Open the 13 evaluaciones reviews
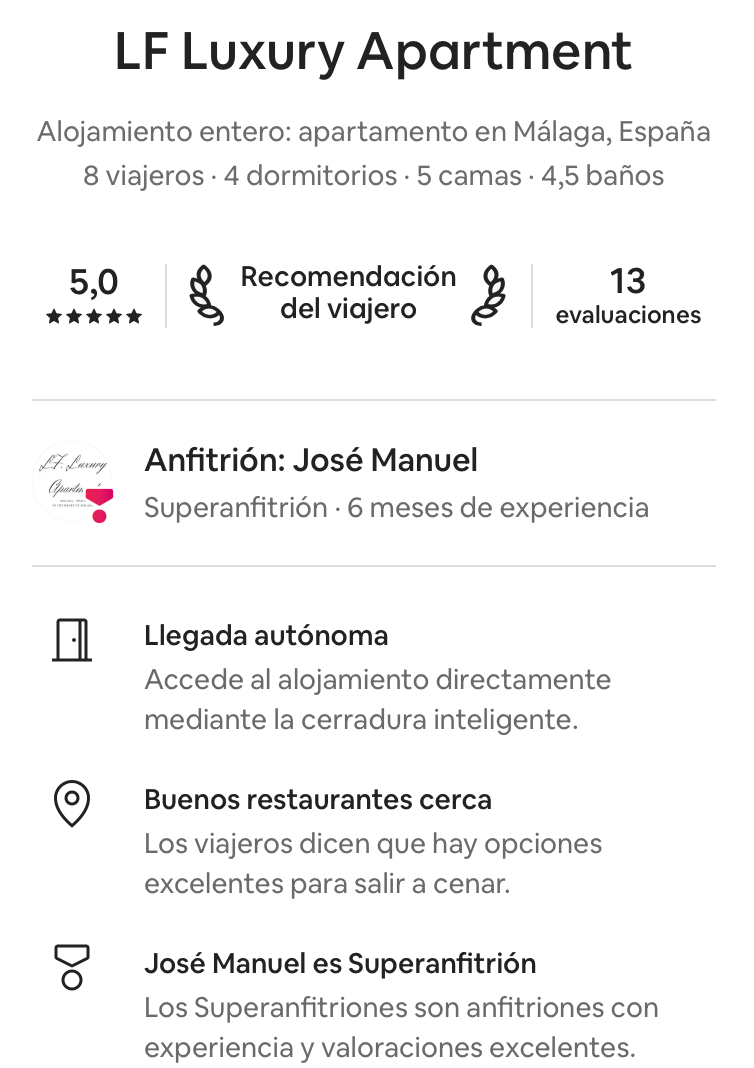 (628, 296)
